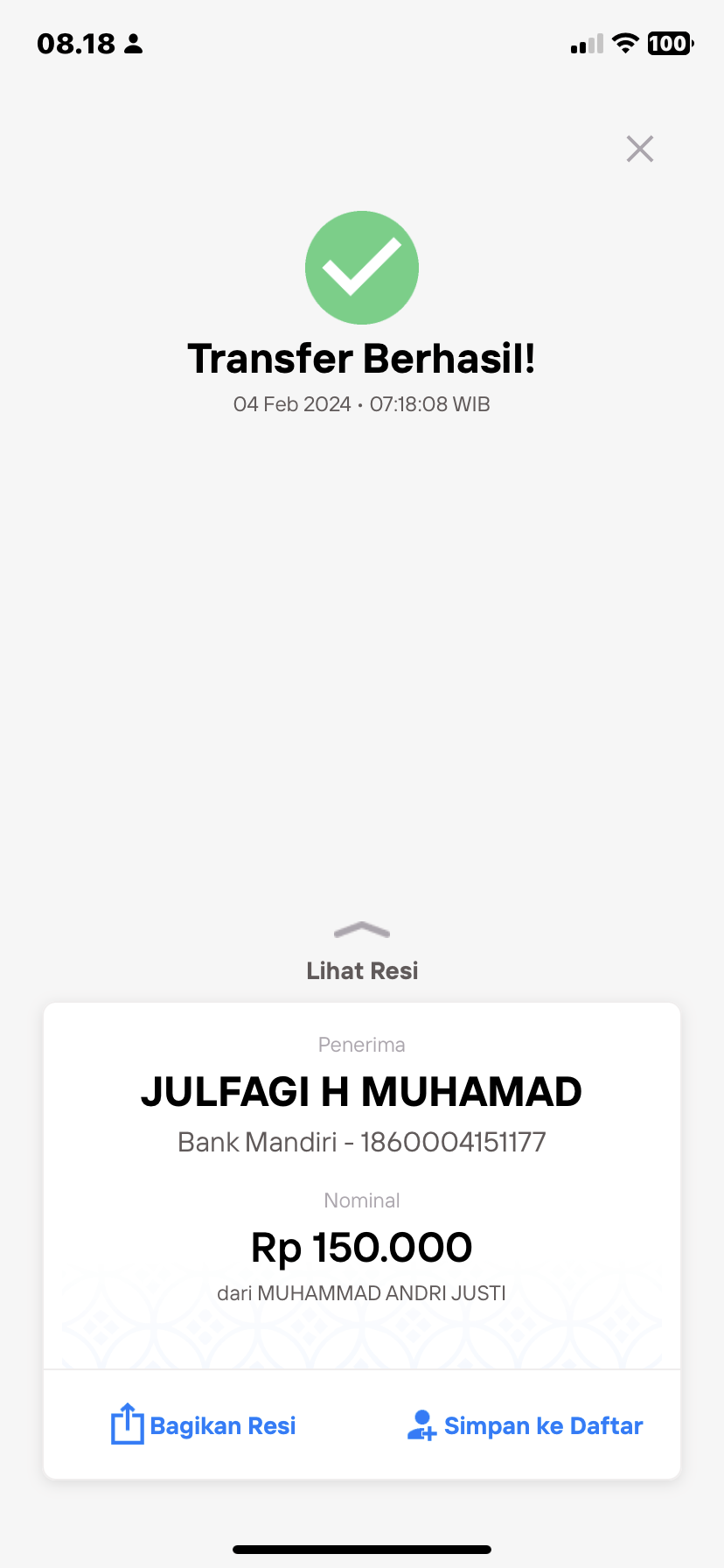Share receipt via Bagikan Resi

203,1425
